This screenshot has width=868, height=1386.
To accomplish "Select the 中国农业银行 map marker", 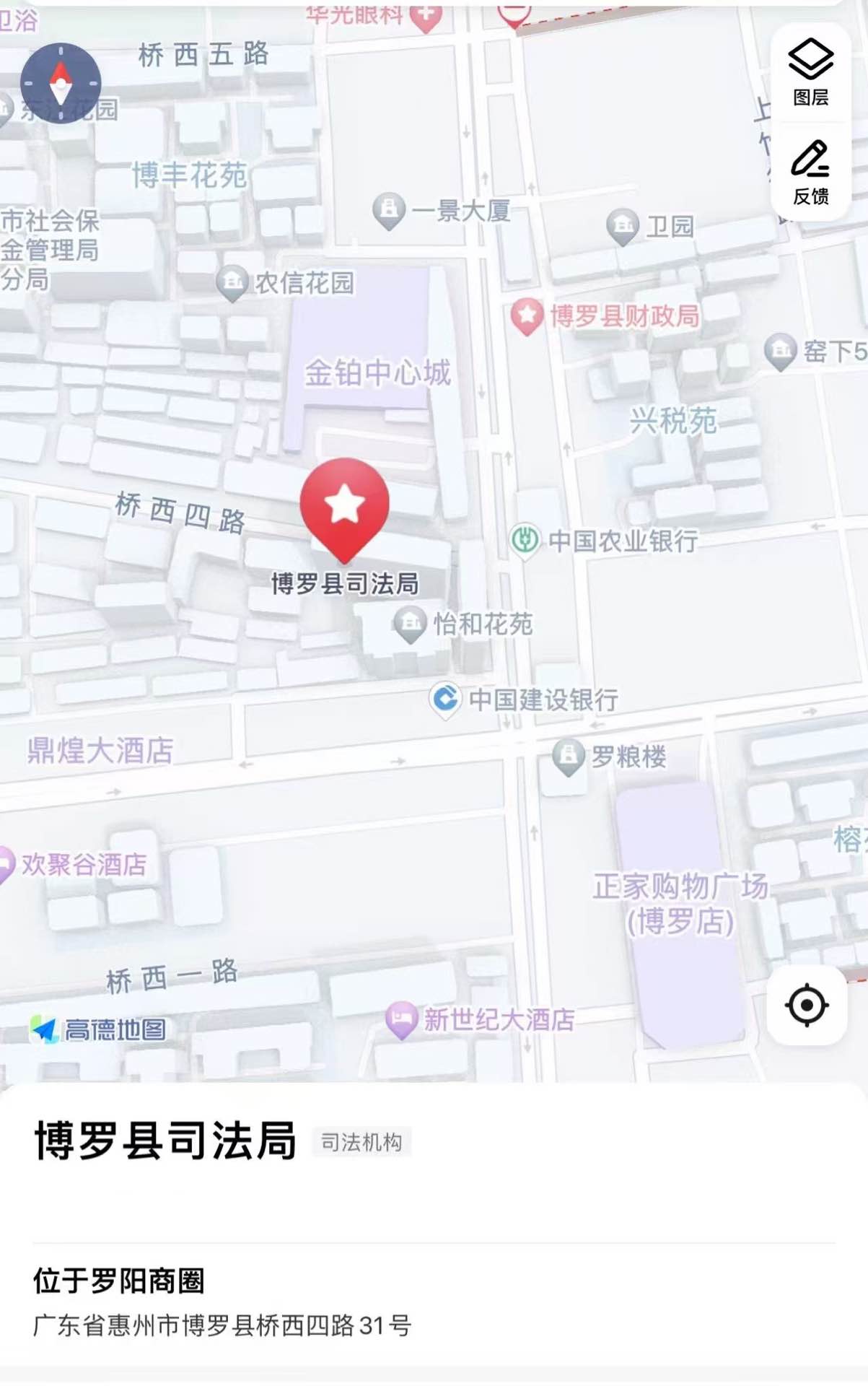I will 525,540.
